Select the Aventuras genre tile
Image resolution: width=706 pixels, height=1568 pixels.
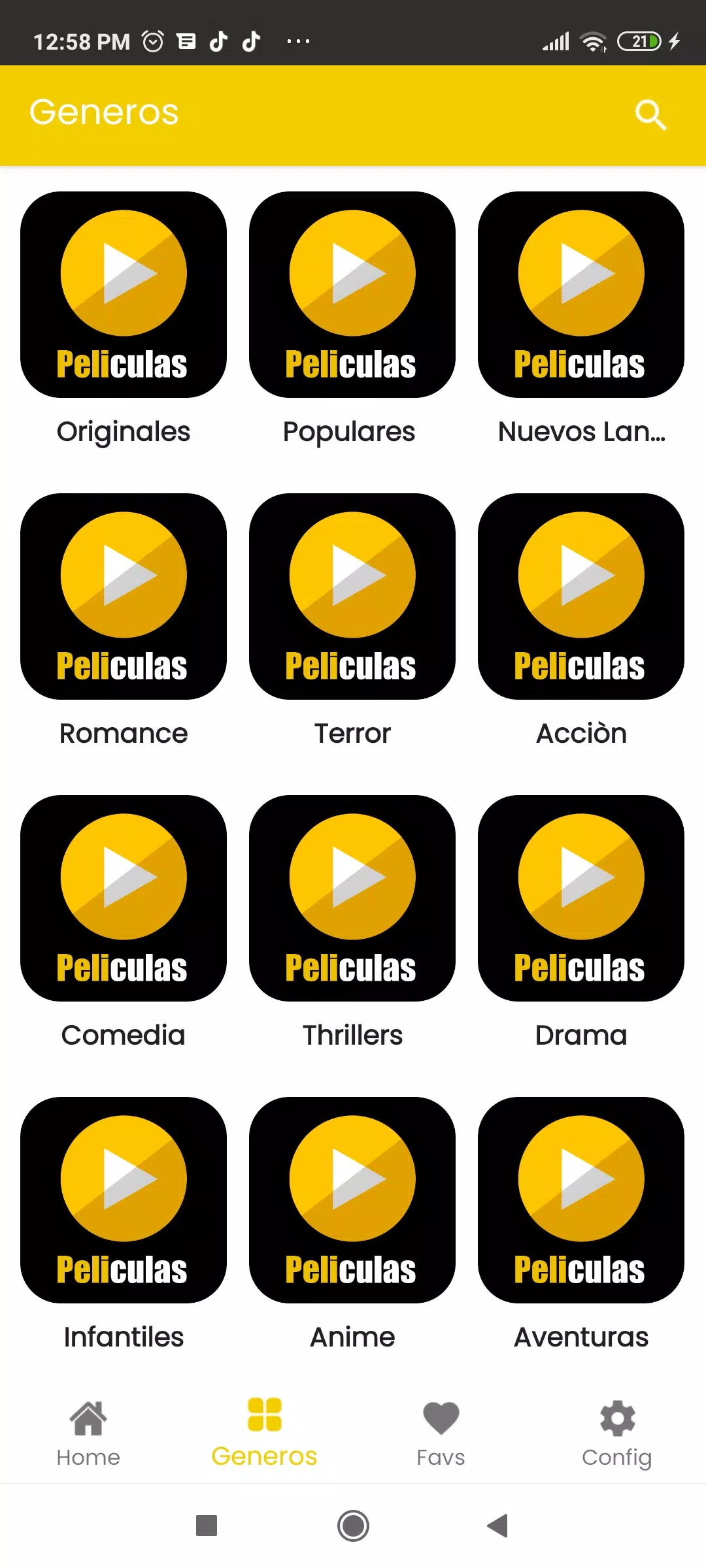(x=581, y=1200)
